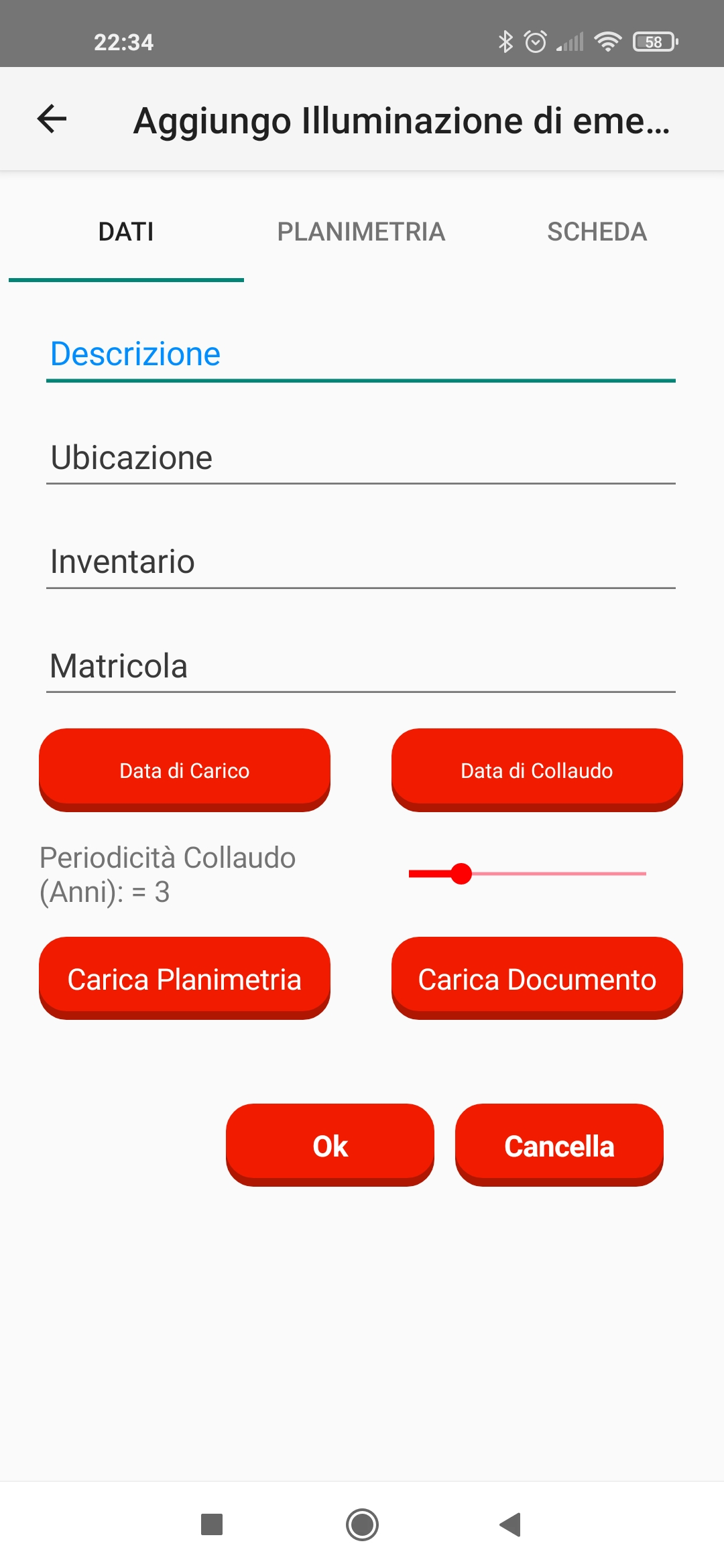Confirm with the Ok button
Viewport: 724px width, 1568px height.
(x=330, y=1145)
